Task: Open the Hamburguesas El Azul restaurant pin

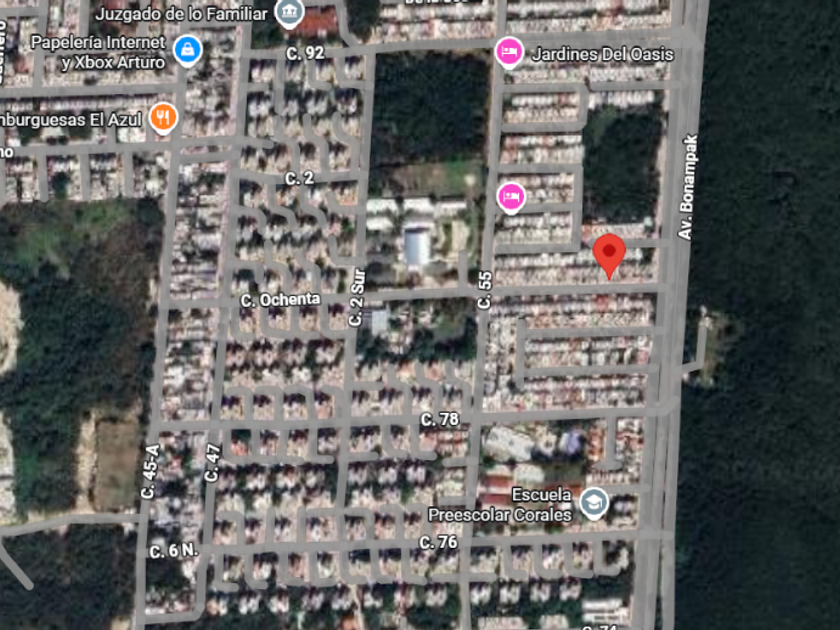Action: coord(163,117)
